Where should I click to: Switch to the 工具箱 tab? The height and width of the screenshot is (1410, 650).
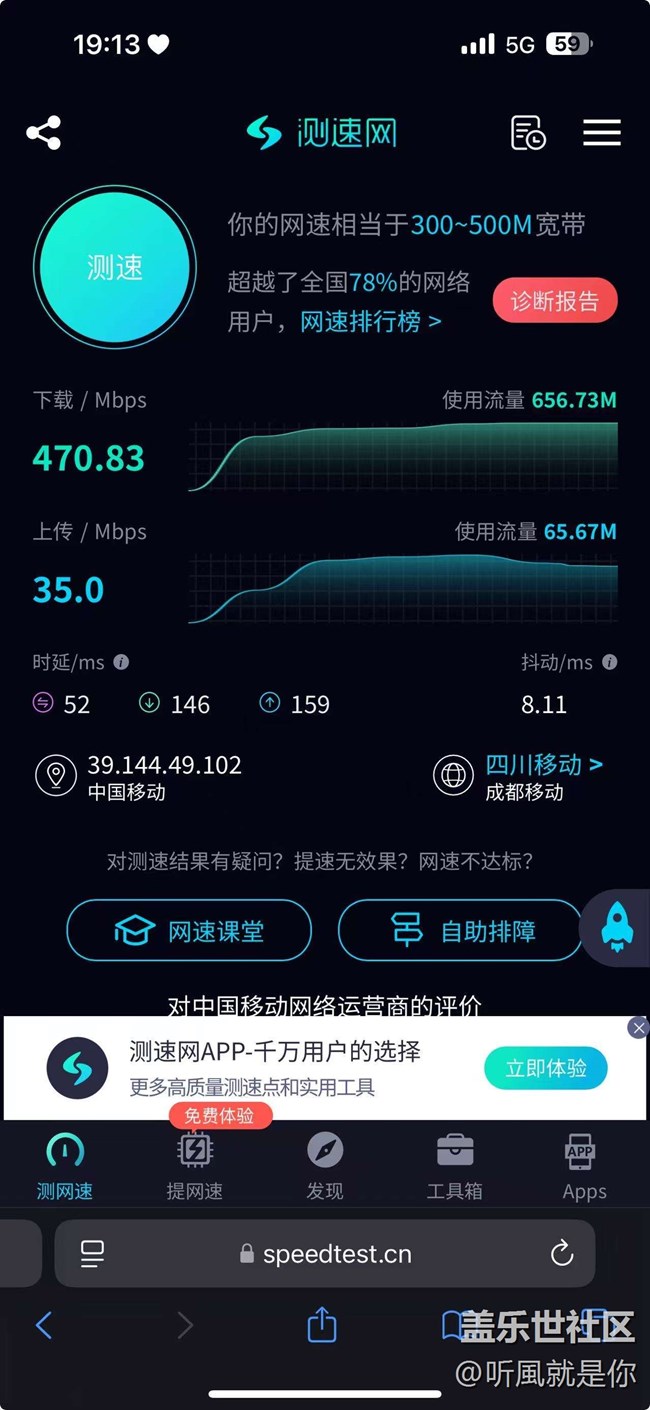pyautogui.click(x=455, y=1166)
